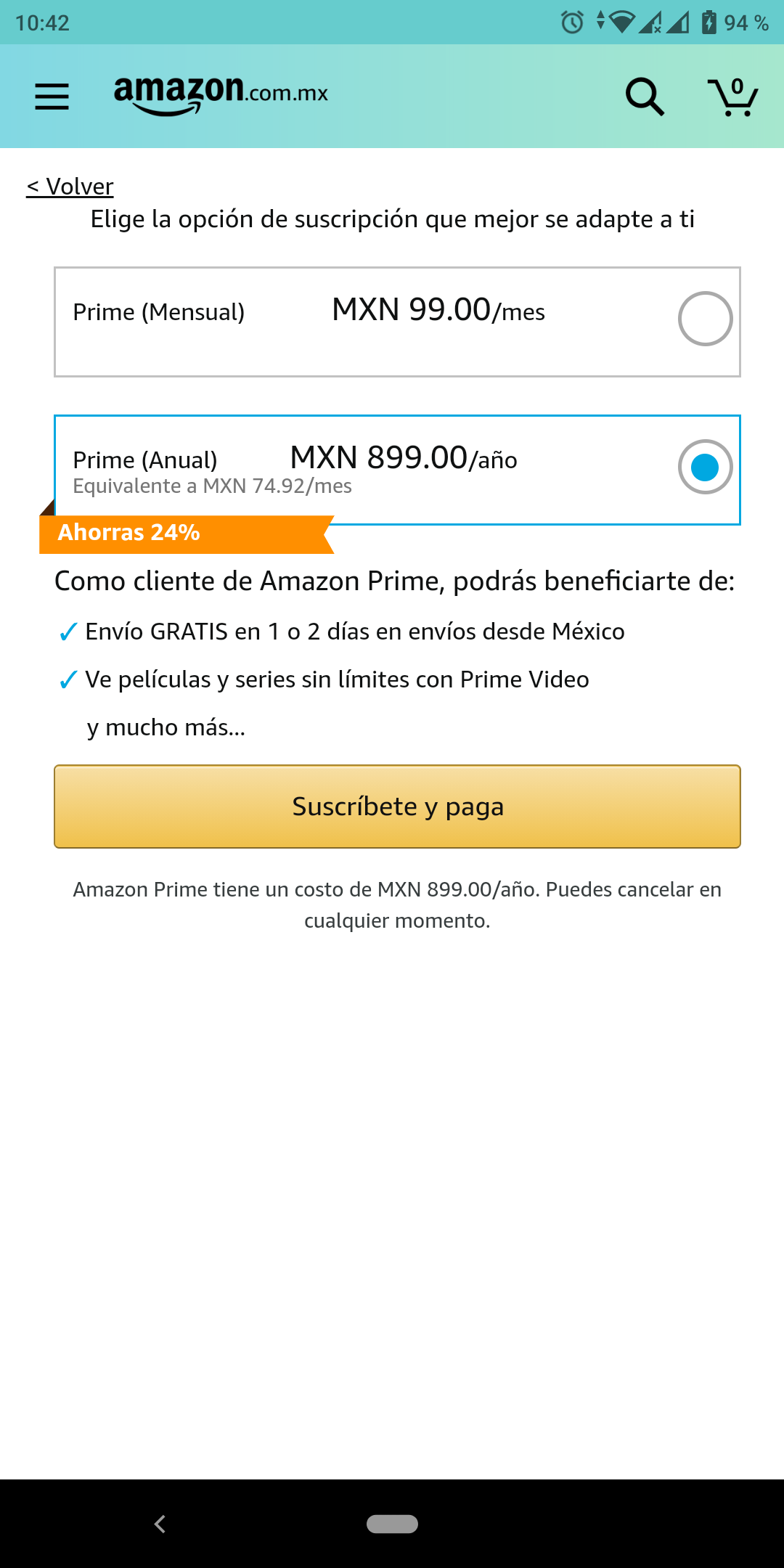
Task: Tap the Amazon.com.mx logo
Action: click(x=221, y=95)
